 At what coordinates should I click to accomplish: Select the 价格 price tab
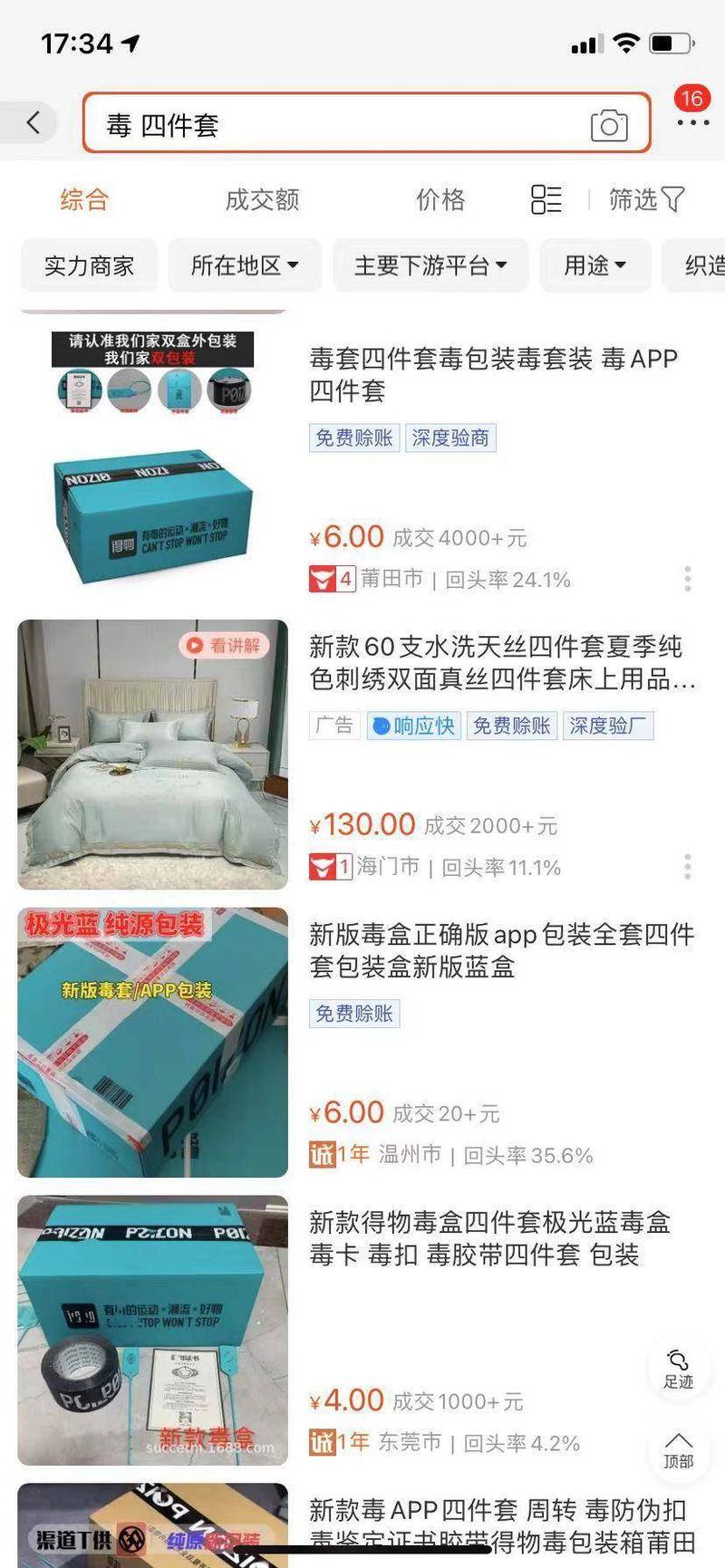tap(442, 200)
